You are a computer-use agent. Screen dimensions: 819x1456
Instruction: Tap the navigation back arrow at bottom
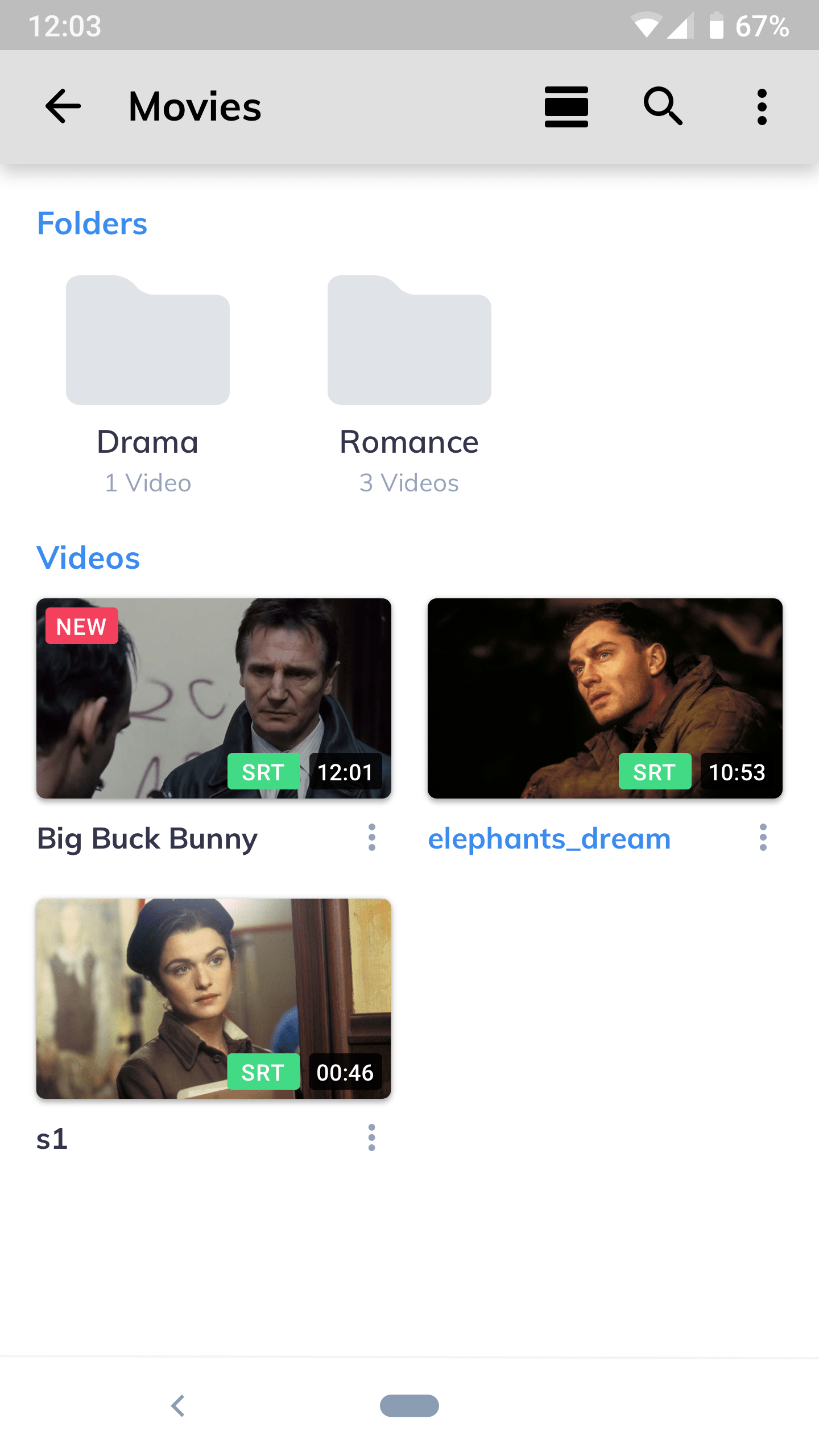pyautogui.click(x=177, y=1407)
